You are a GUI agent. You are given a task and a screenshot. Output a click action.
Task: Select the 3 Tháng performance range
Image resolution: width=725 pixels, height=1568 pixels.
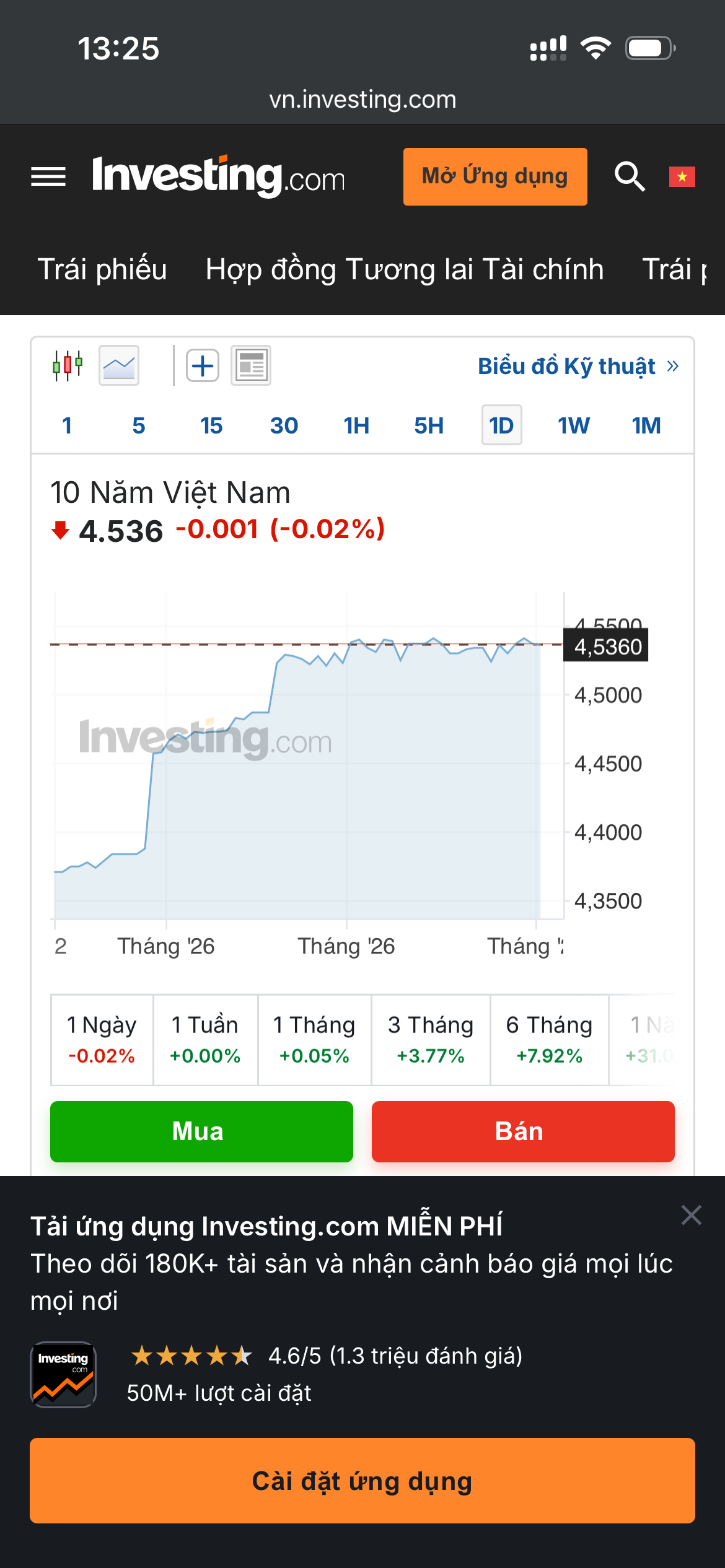pos(431,1040)
